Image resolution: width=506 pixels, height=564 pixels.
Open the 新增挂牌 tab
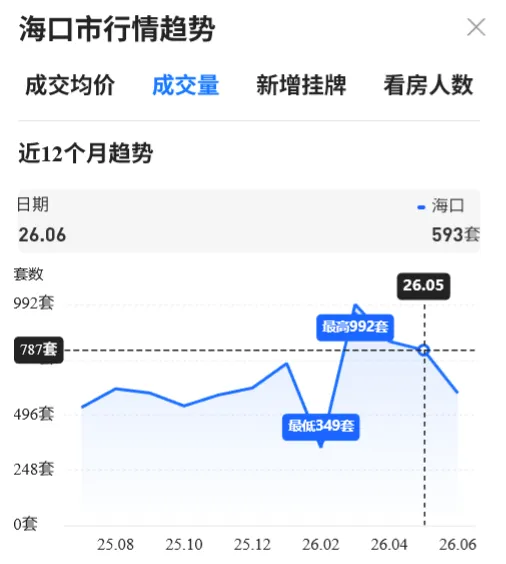(301, 85)
